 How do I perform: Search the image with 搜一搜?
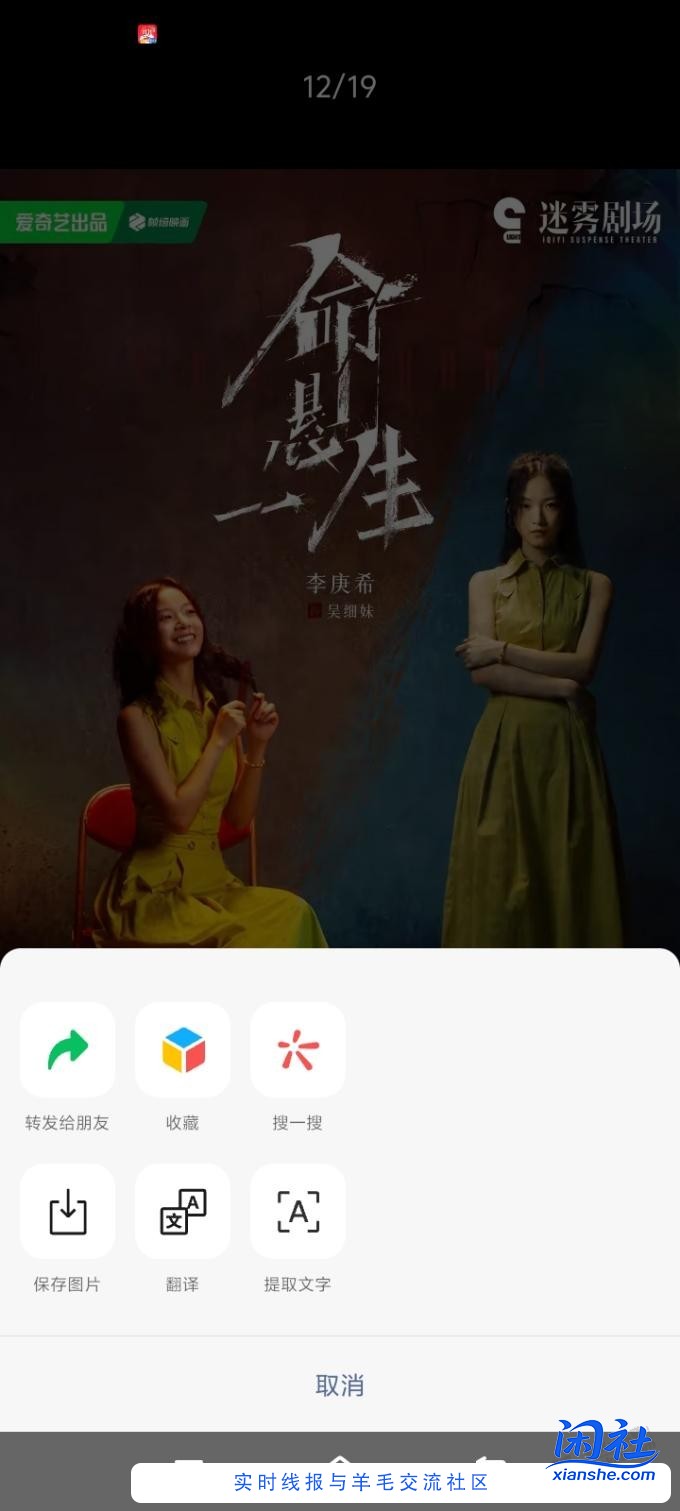pyautogui.click(x=298, y=1050)
